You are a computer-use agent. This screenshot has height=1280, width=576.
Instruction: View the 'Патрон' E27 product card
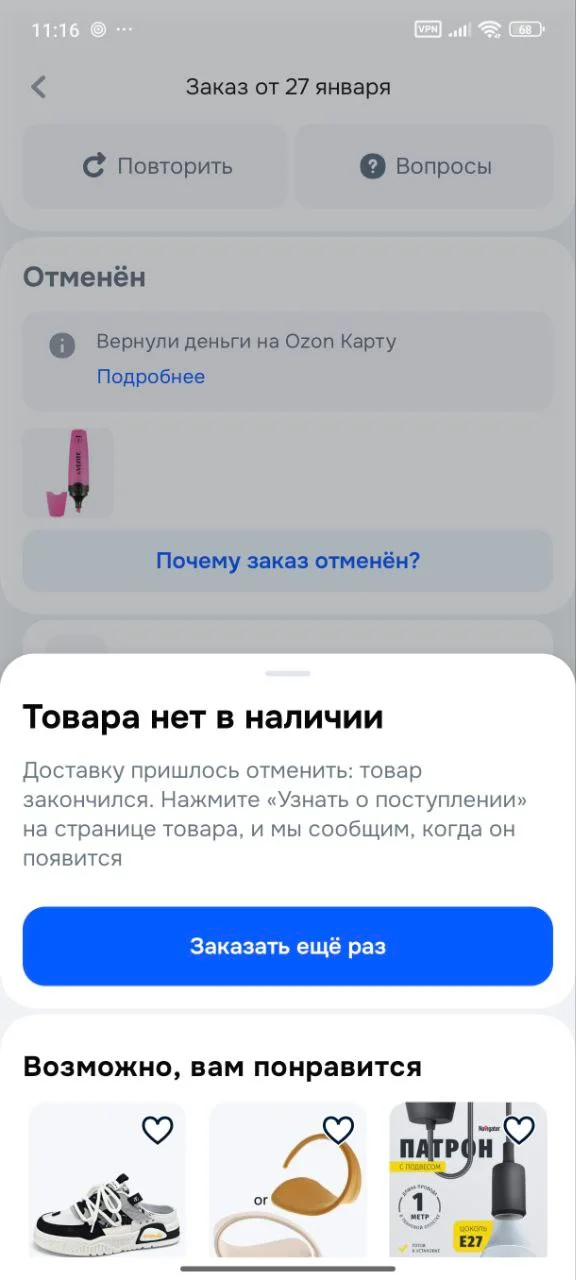click(468, 1180)
